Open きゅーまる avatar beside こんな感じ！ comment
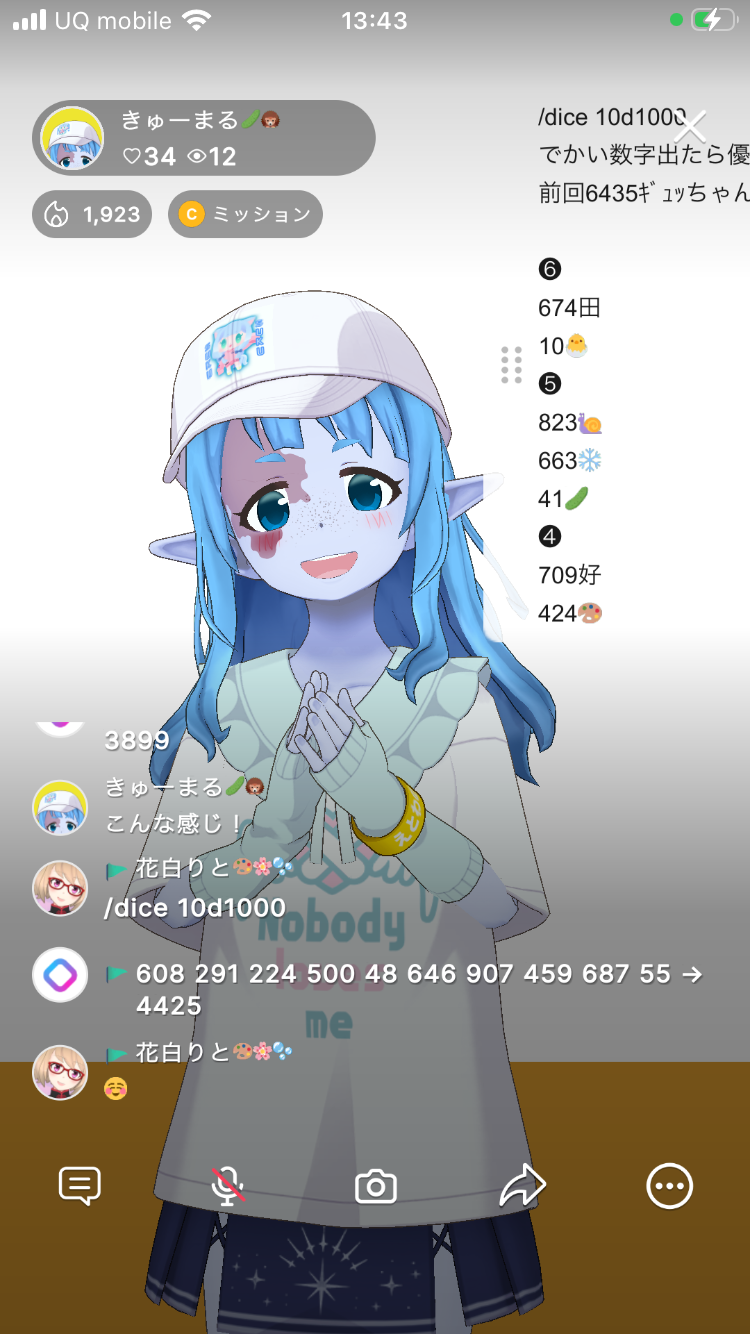Image resolution: width=750 pixels, height=1334 pixels. pos(60,807)
